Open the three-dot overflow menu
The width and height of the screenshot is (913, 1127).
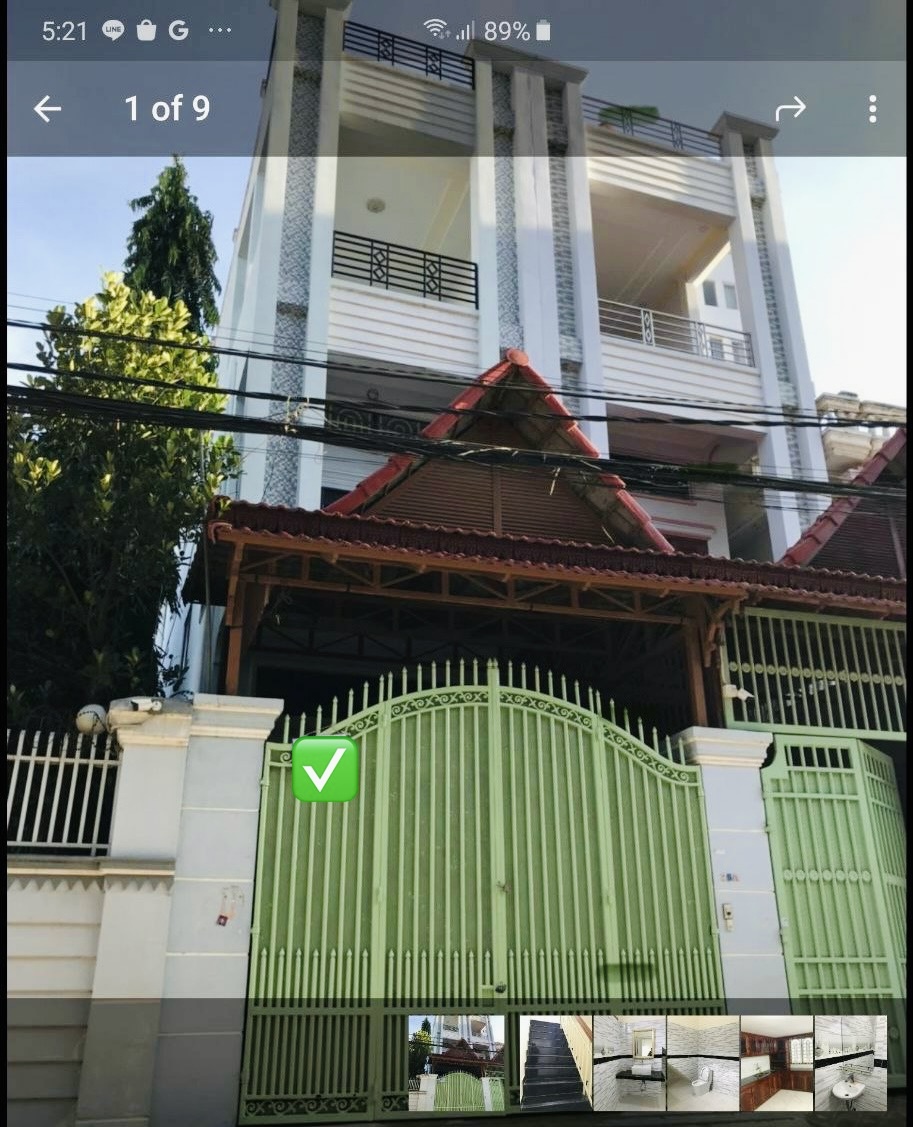(x=872, y=109)
